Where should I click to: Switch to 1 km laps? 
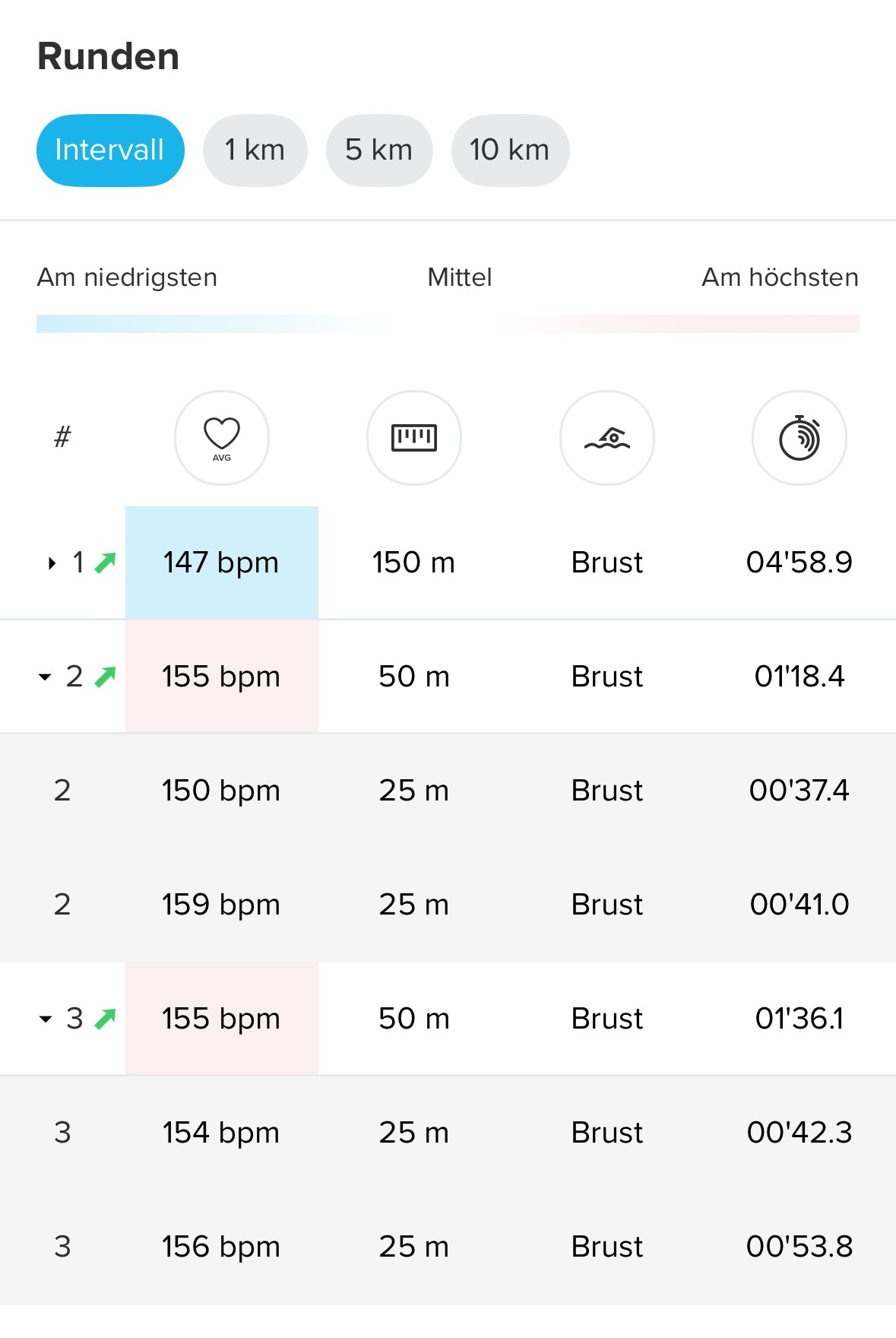point(255,151)
